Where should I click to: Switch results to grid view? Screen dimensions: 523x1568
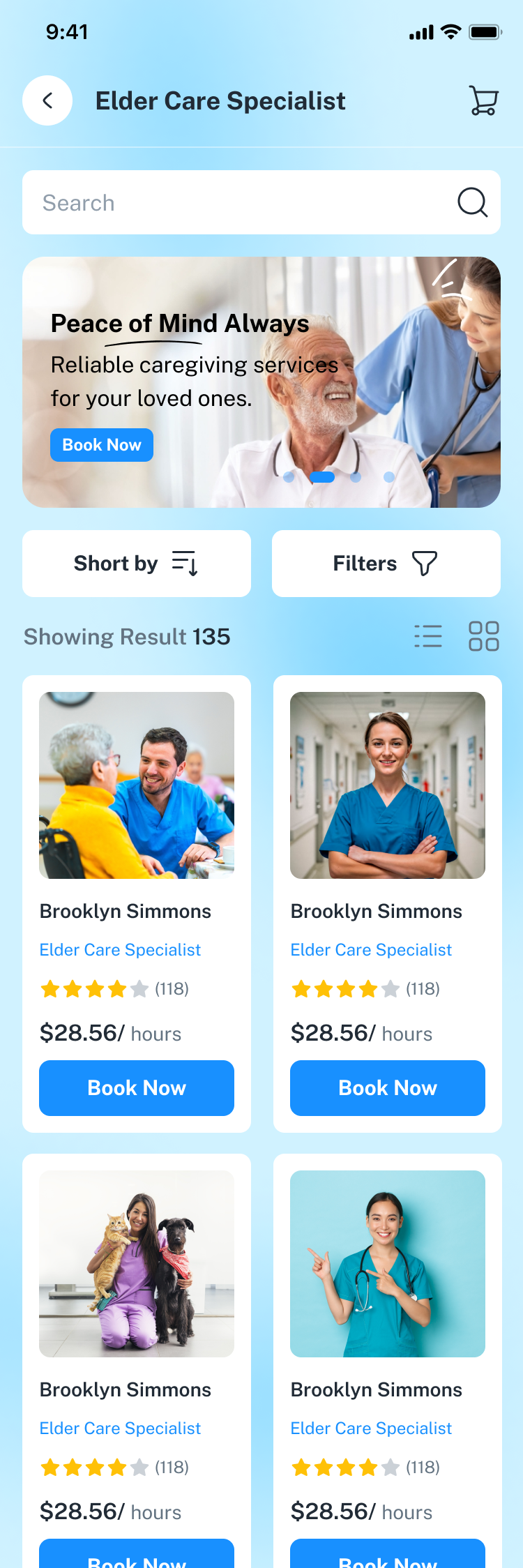tap(483, 636)
